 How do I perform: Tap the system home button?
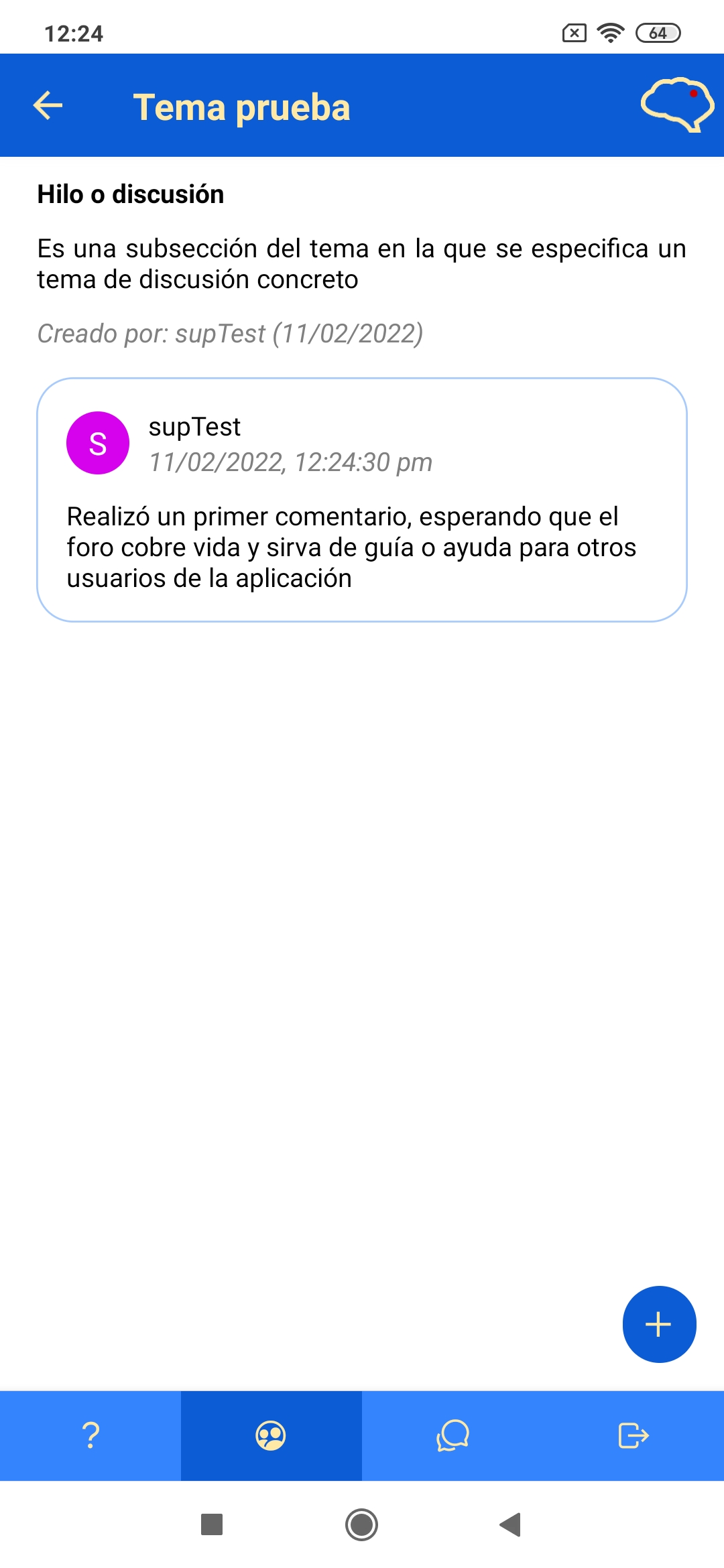coord(361,1524)
